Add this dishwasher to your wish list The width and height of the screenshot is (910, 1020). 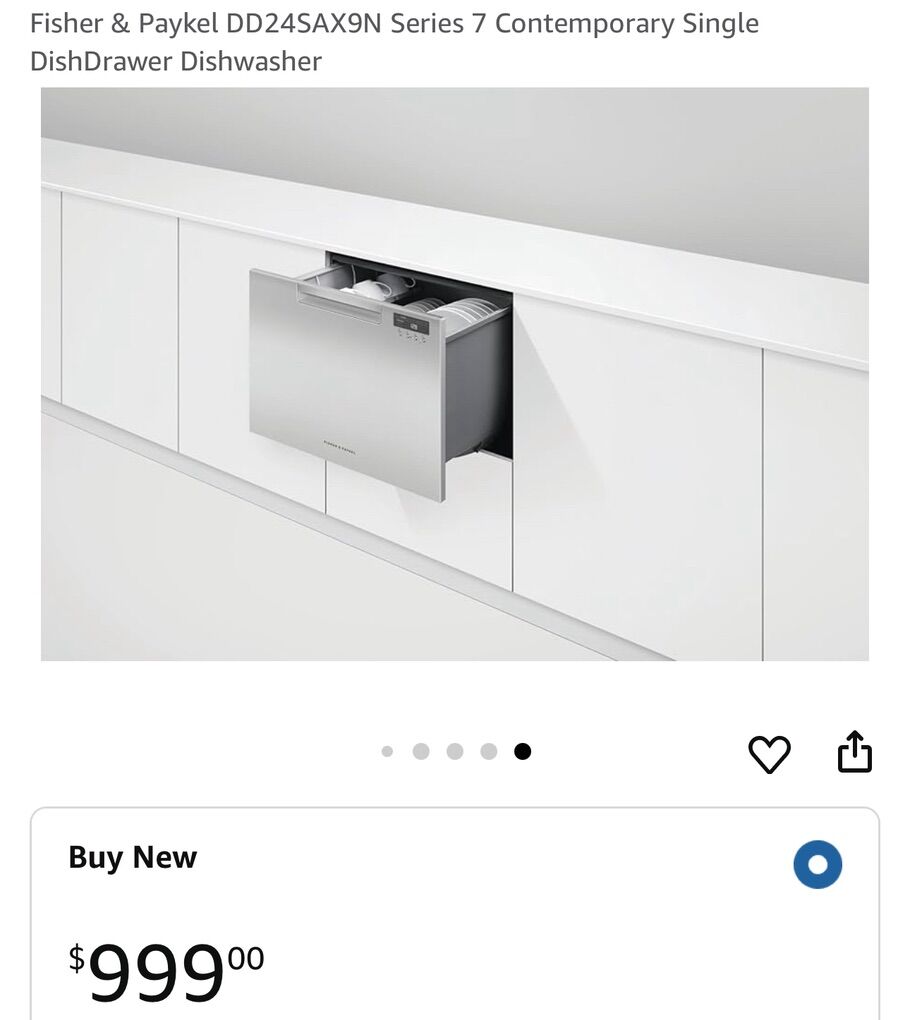click(769, 754)
